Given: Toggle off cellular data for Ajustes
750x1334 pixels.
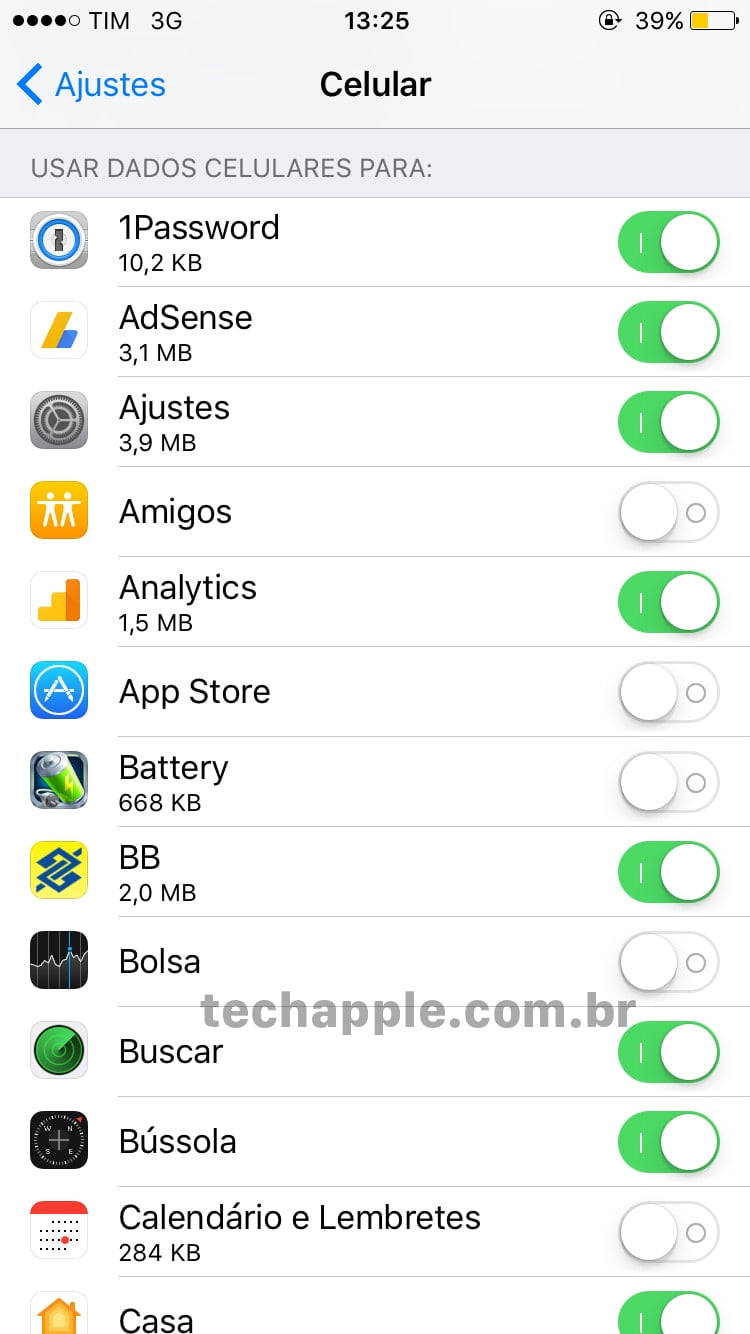Looking at the screenshot, I should (668, 422).
